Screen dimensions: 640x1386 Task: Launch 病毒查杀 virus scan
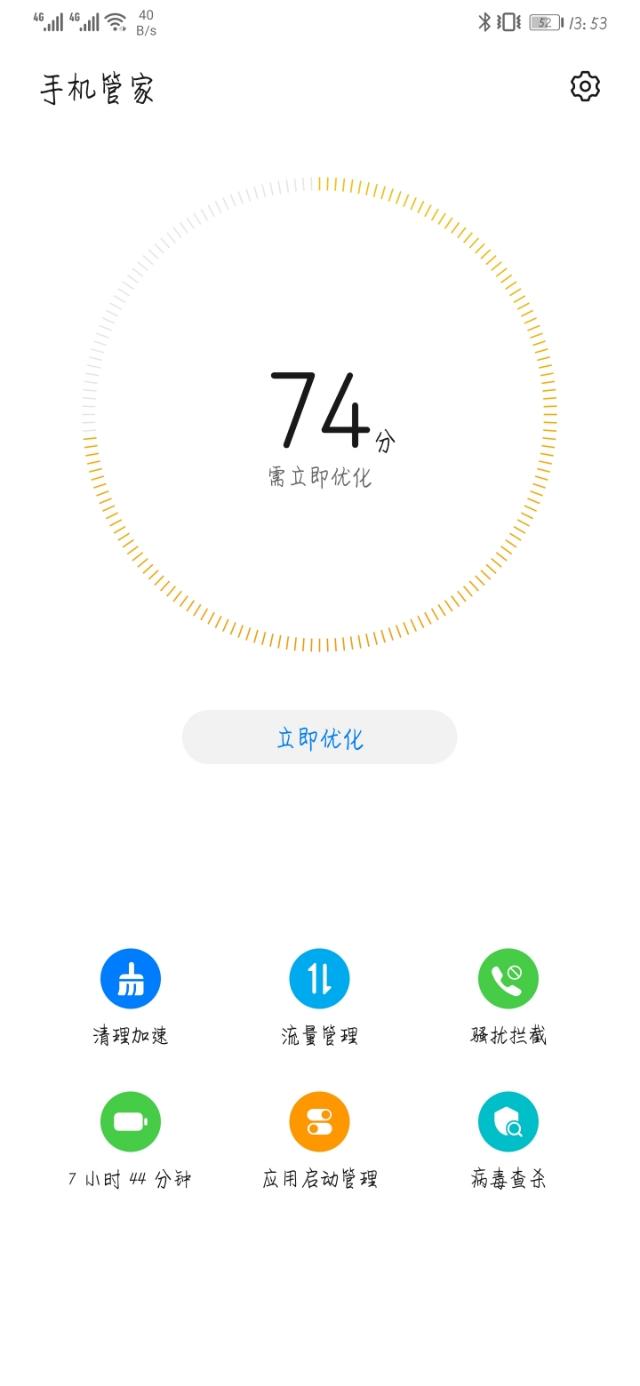(x=508, y=1122)
